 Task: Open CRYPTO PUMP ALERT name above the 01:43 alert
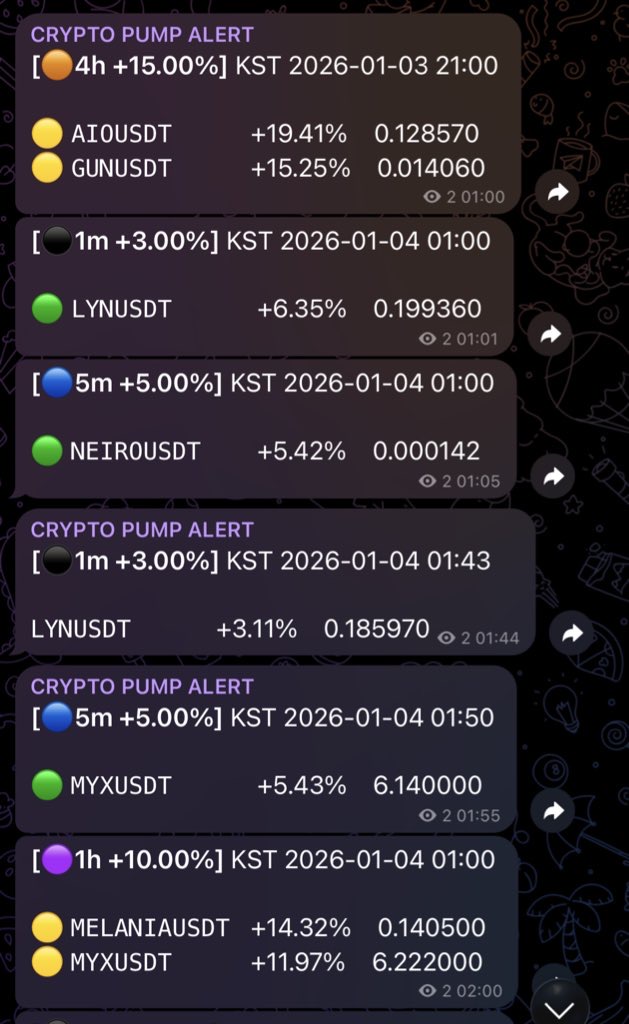click(x=142, y=530)
